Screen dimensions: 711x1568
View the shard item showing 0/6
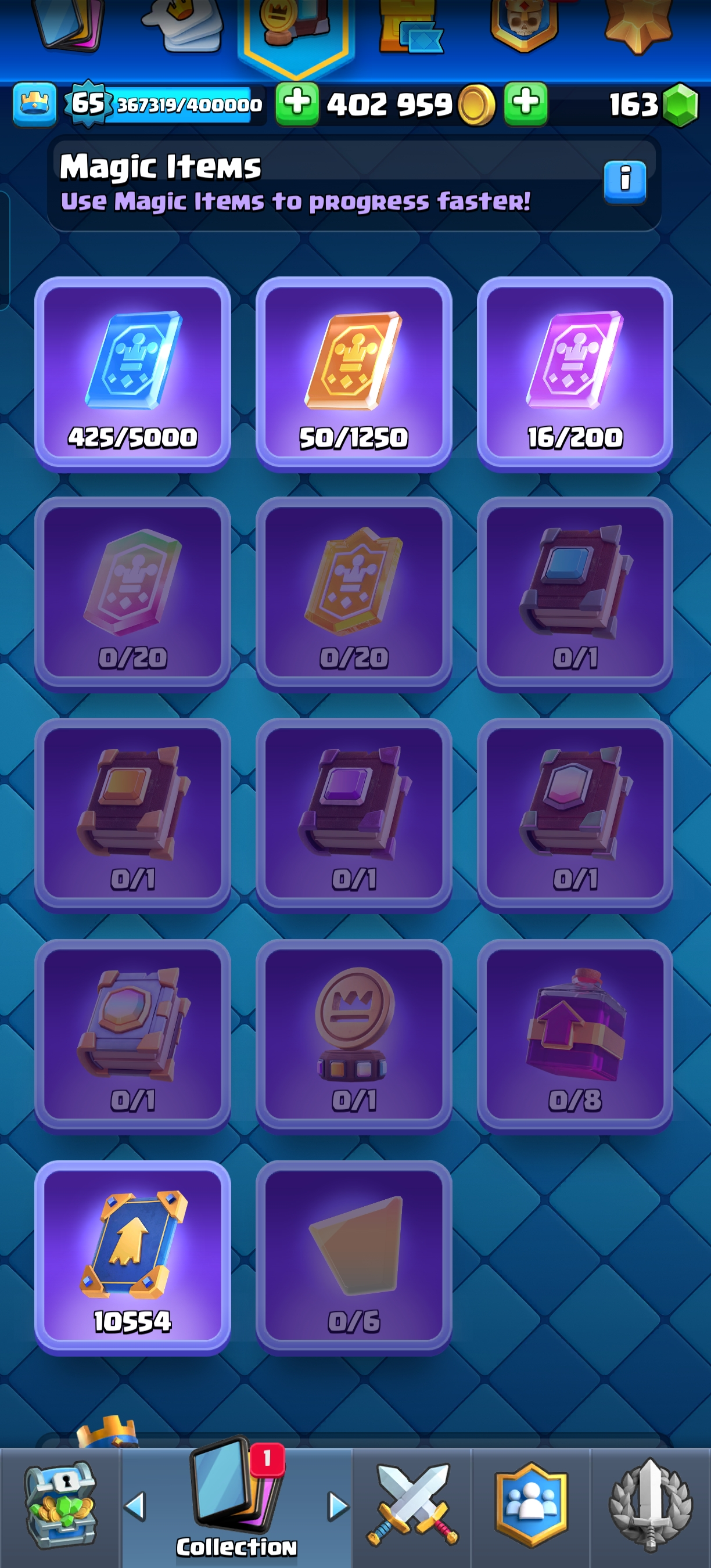click(x=354, y=1257)
